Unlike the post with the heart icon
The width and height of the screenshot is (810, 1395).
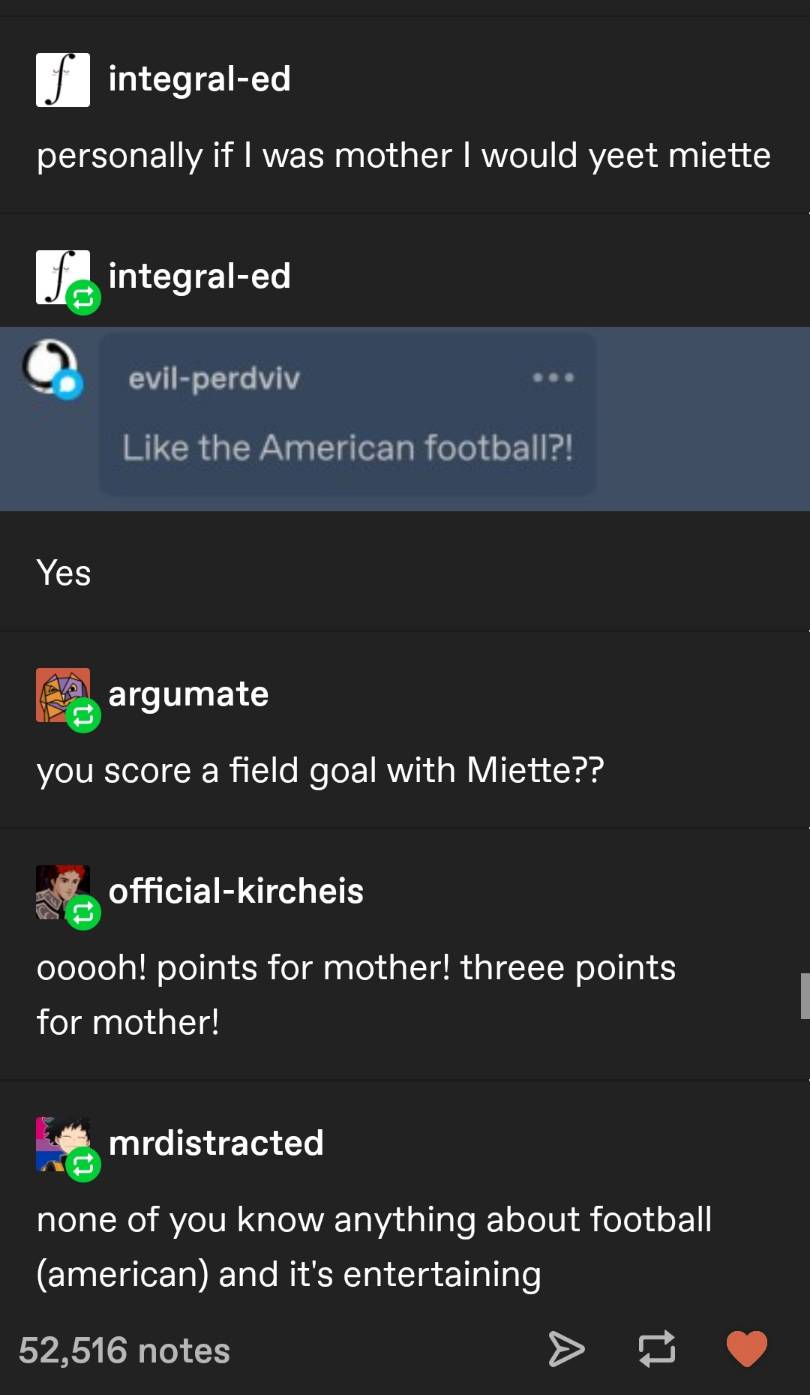pos(746,1350)
